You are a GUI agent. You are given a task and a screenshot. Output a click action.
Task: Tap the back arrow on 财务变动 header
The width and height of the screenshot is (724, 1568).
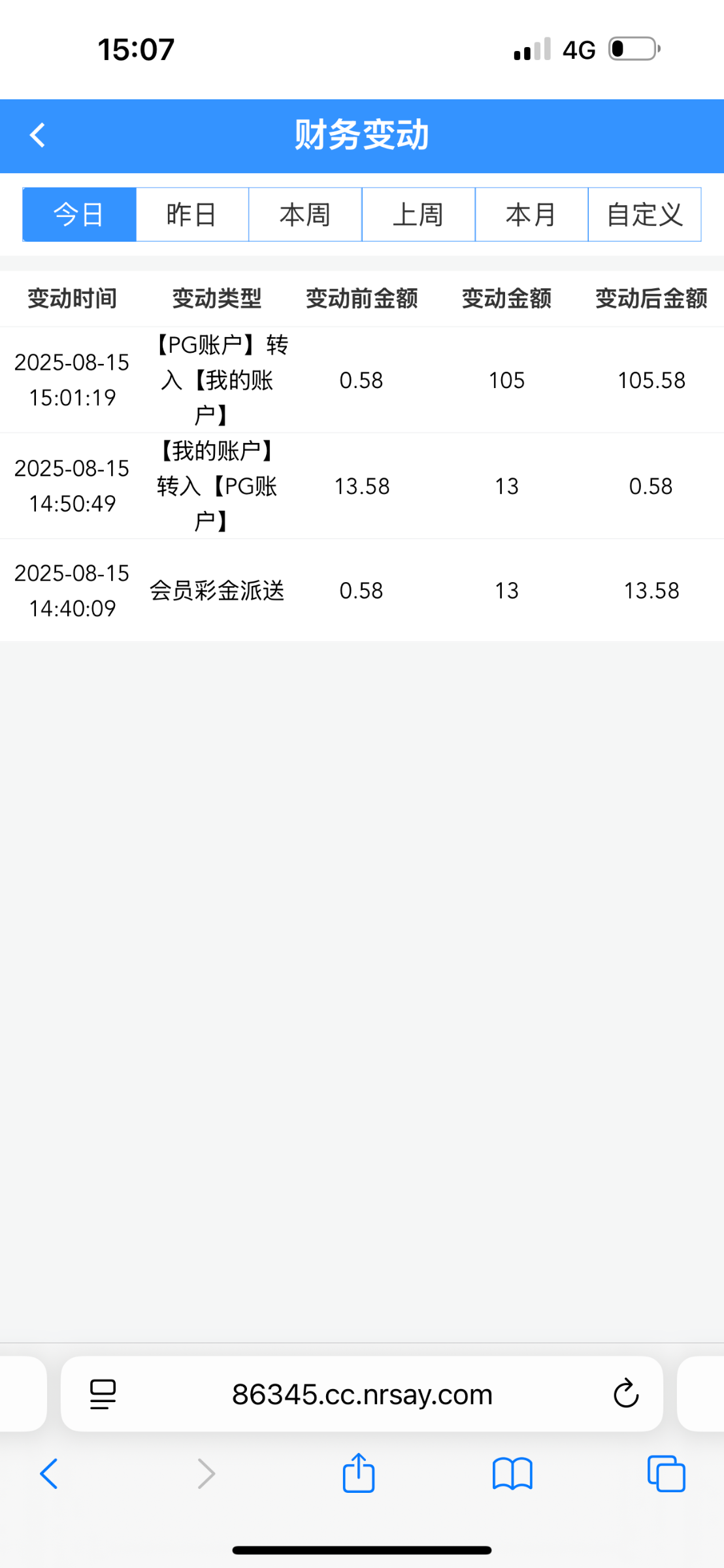click(37, 135)
